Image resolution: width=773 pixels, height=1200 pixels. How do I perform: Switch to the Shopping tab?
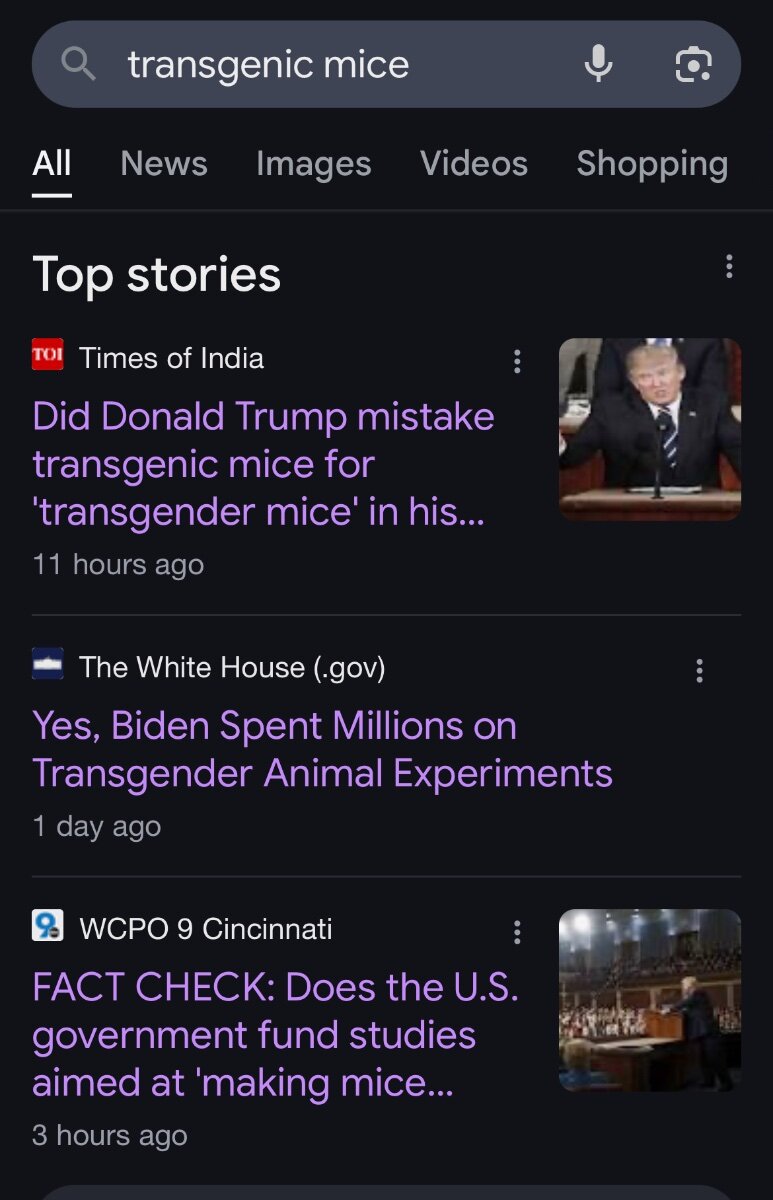[652, 164]
